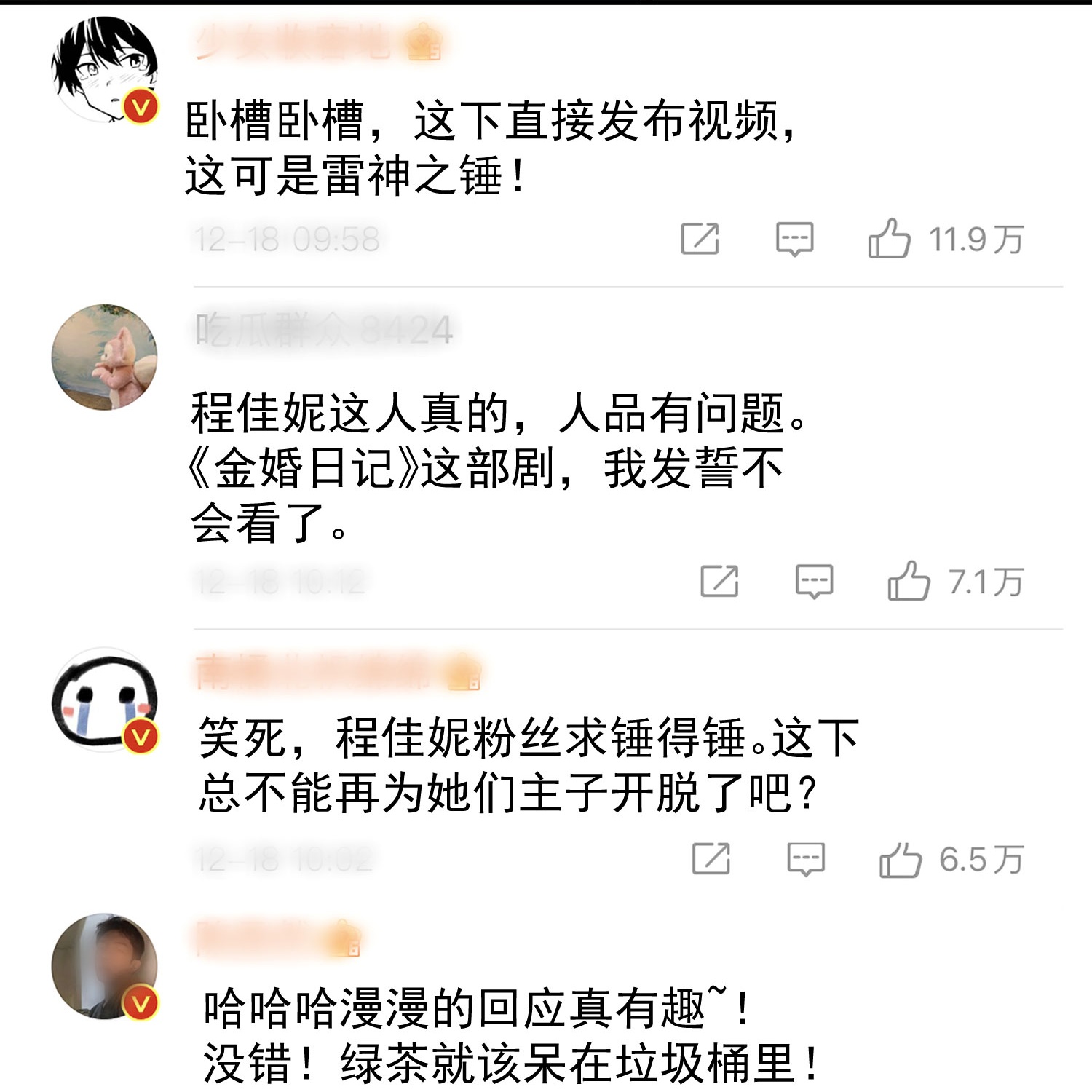This screenshot has width=1092, height=1092.
Task: Open the crying face avatar commenter's profile
Action: pos(104,700)
